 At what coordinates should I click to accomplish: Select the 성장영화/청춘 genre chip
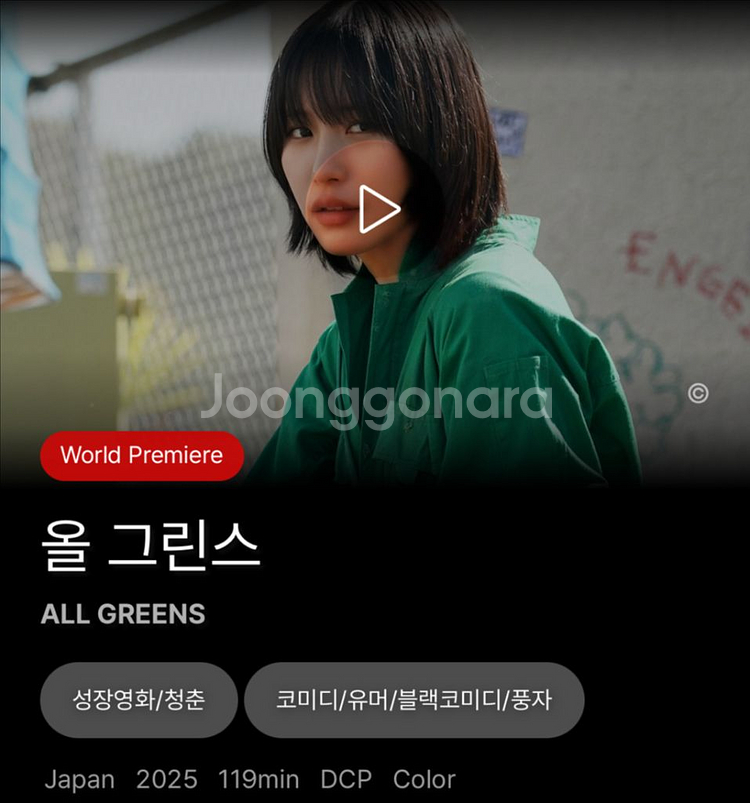[x=139, y=699]
